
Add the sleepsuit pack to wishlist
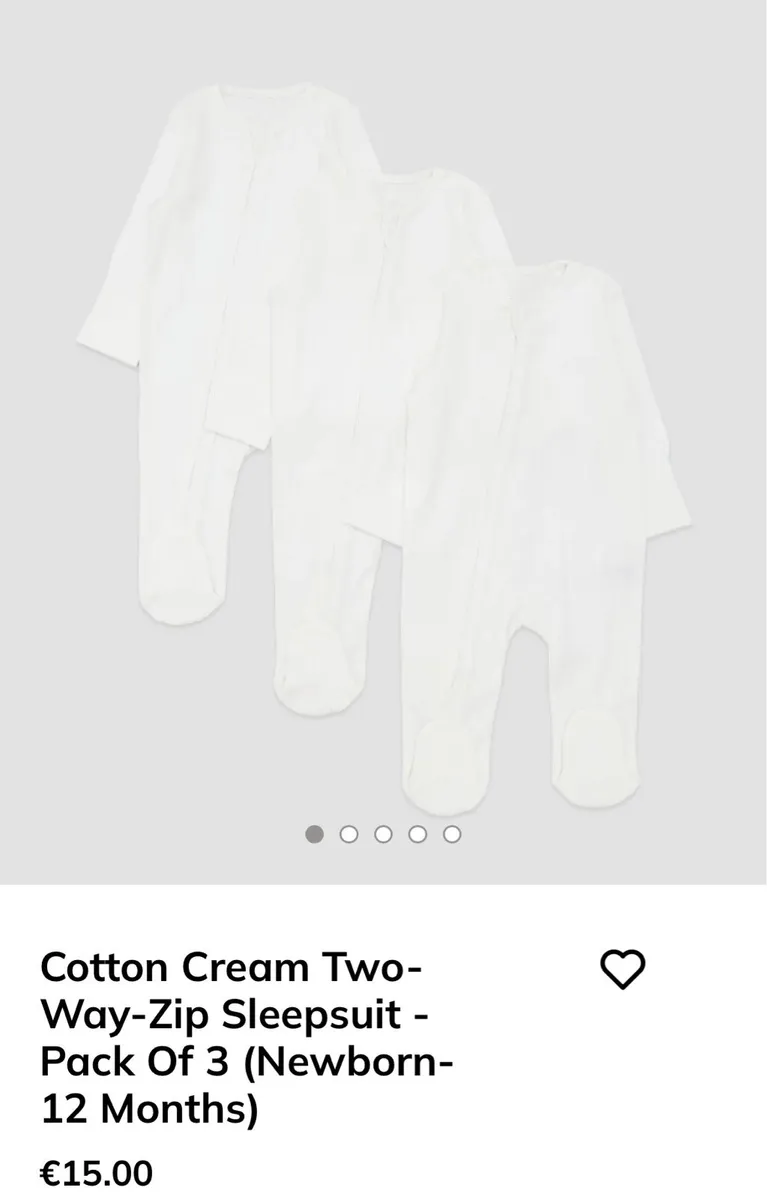click(x=622, y=969)
